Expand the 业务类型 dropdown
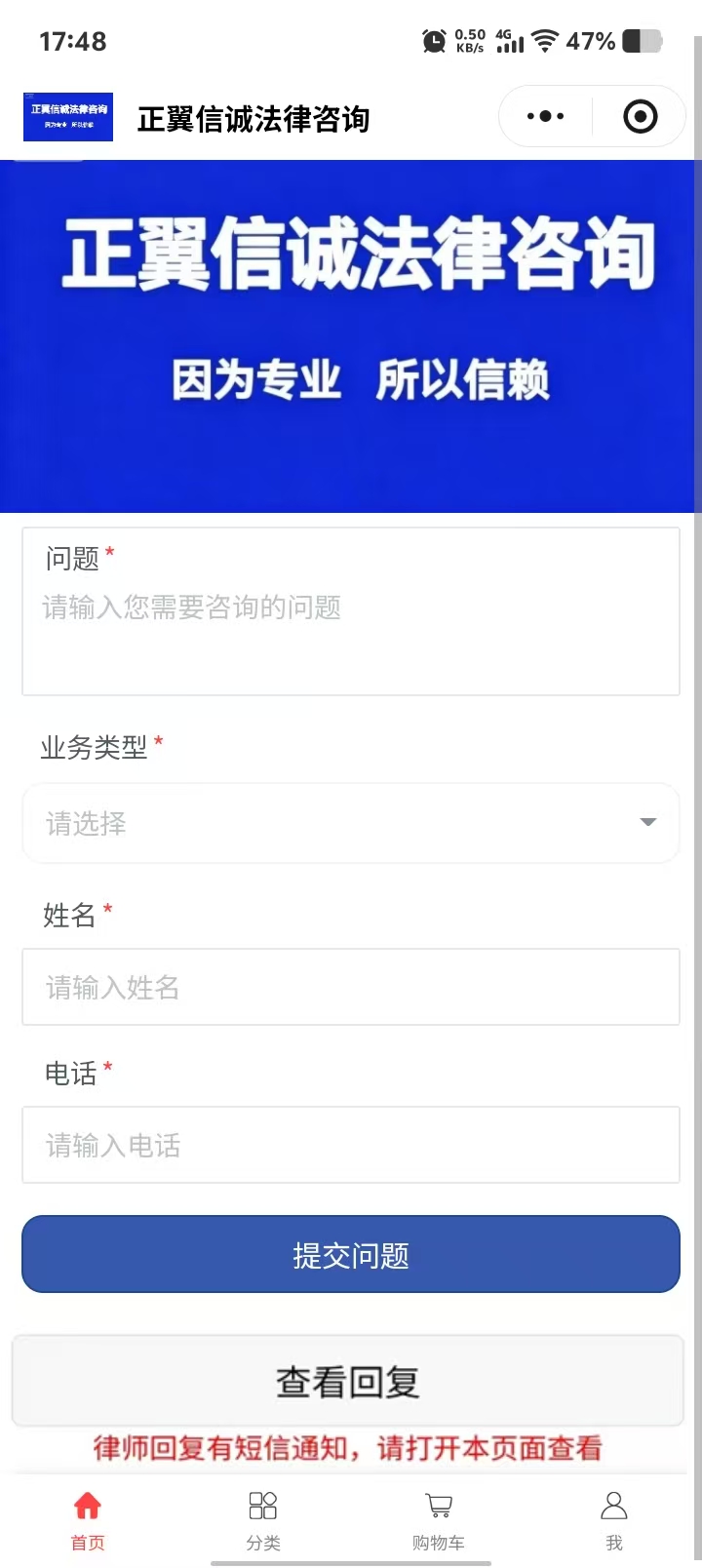702x1568 pixels. tap(351, 823)
